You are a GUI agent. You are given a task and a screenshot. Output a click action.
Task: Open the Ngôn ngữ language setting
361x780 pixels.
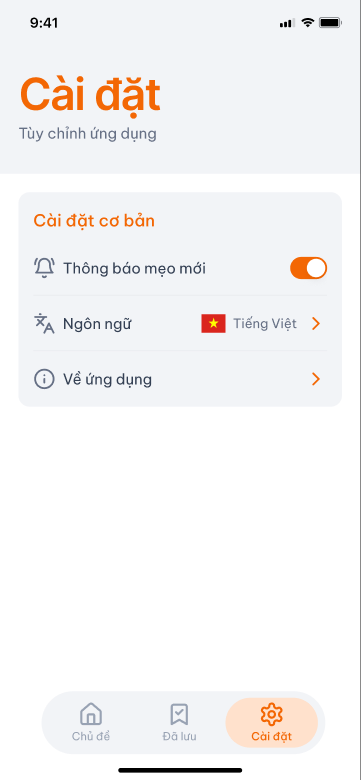point(180,324)
